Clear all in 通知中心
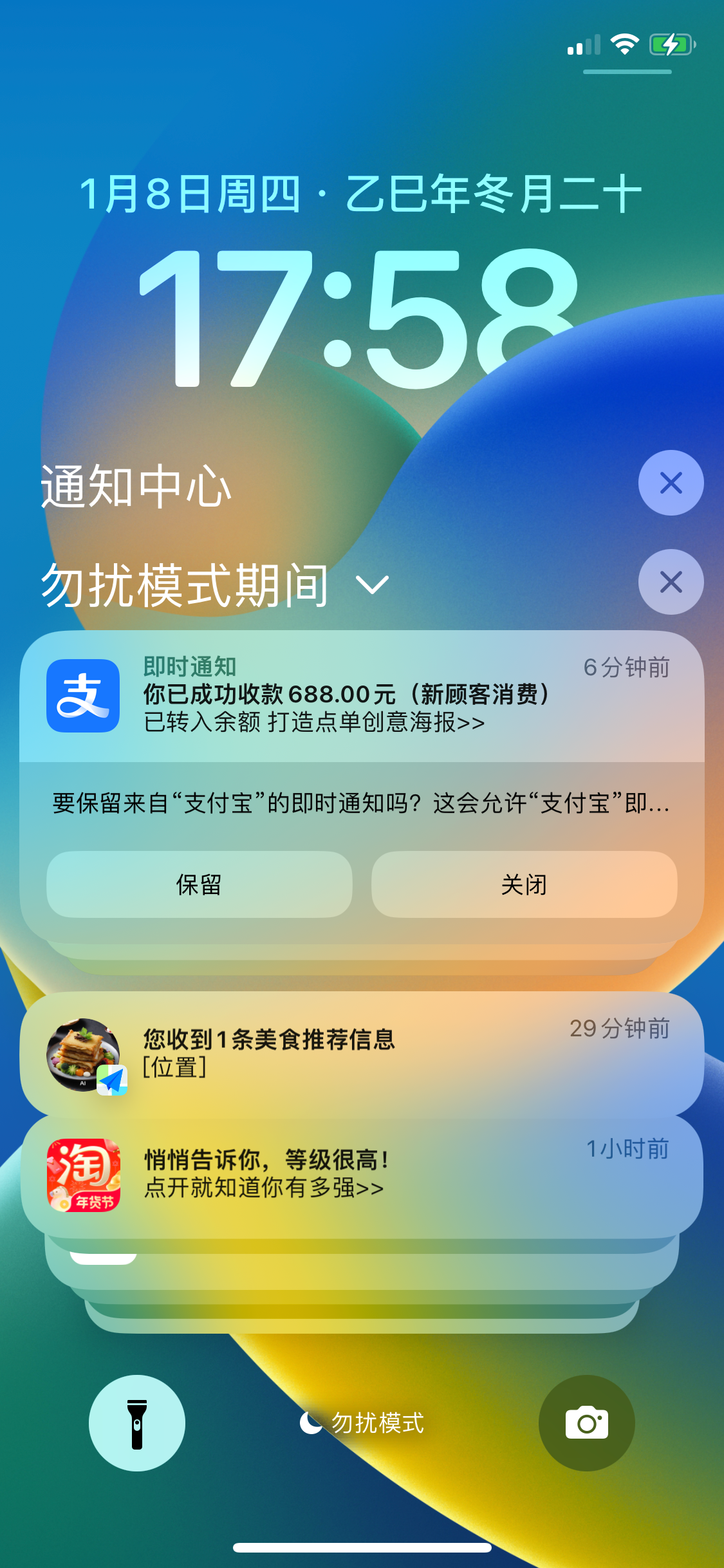This screenshot has width=724, height=1568. pos(671,483)
